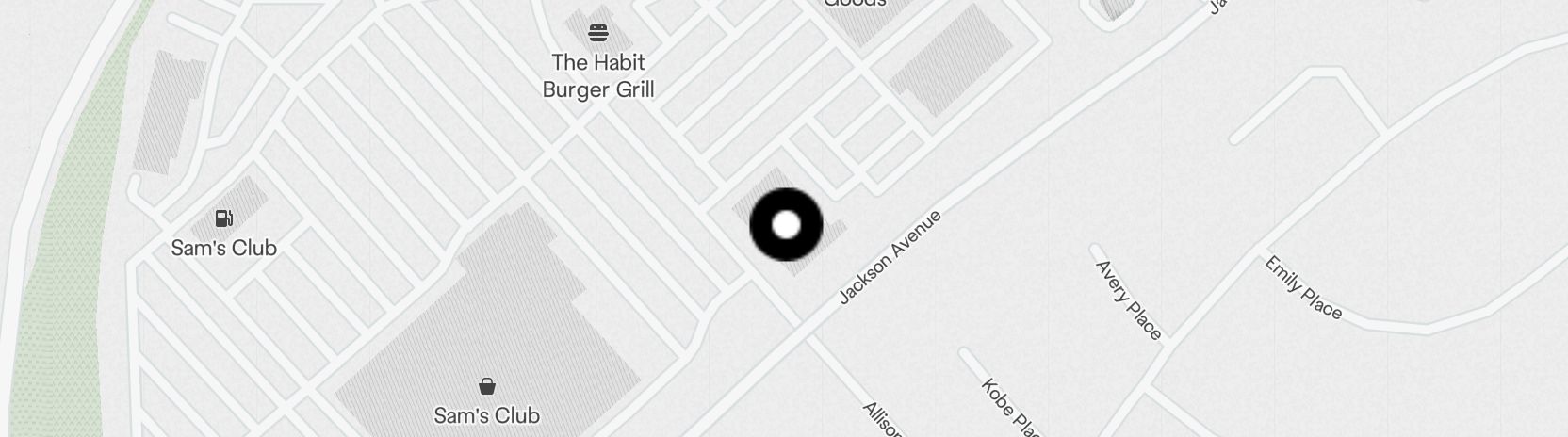Screen dimensions: 1568x437
Task: Select The Habit Burger Grill map marker
Action: 597,34
